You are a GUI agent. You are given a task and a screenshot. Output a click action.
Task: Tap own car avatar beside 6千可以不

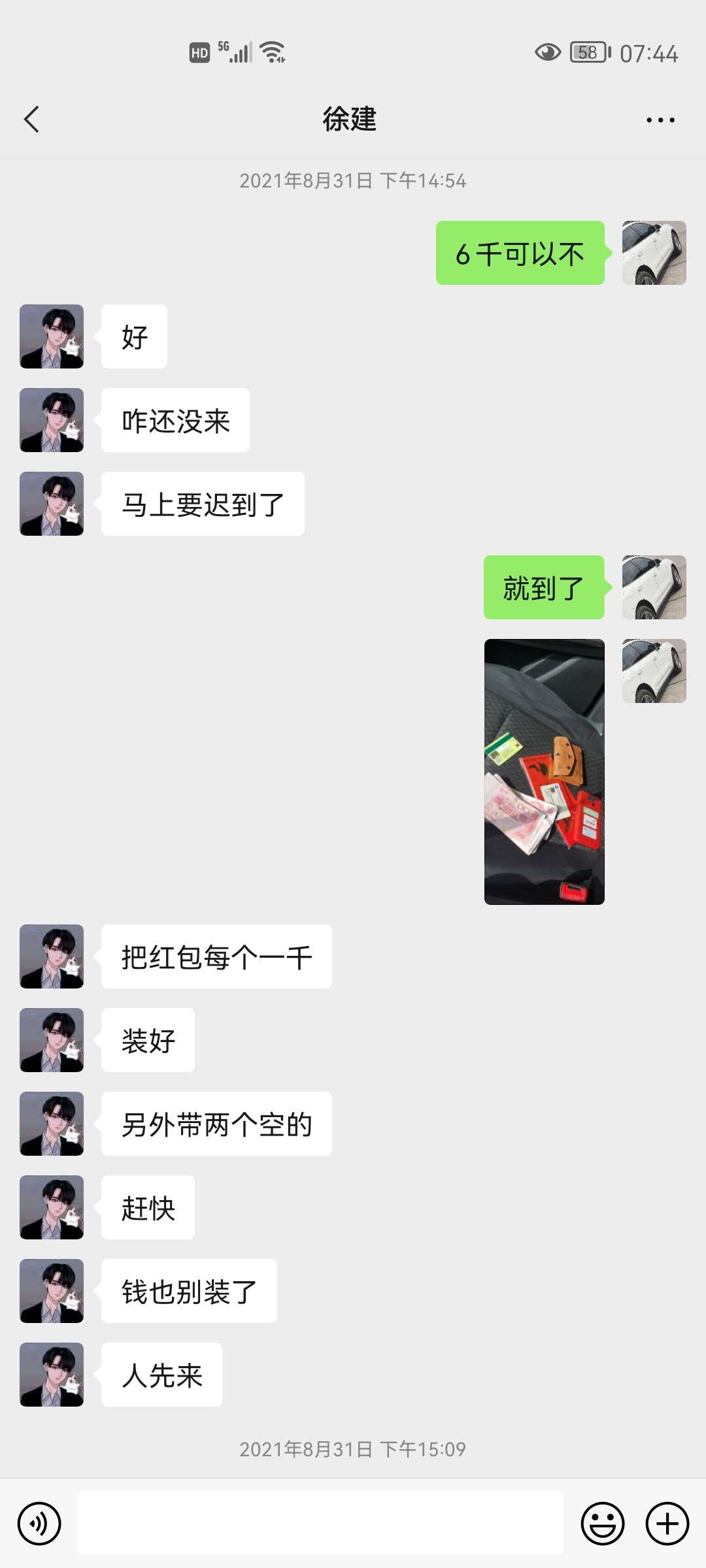pyautogui.click(x=654, y=253)
